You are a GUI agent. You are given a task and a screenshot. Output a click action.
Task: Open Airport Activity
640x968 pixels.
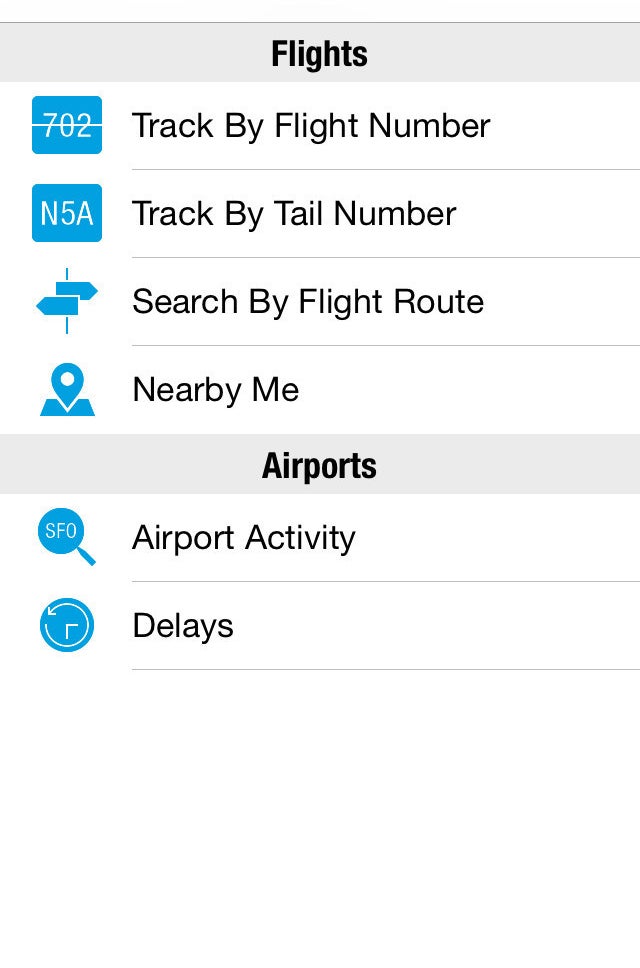coord(244,538)
